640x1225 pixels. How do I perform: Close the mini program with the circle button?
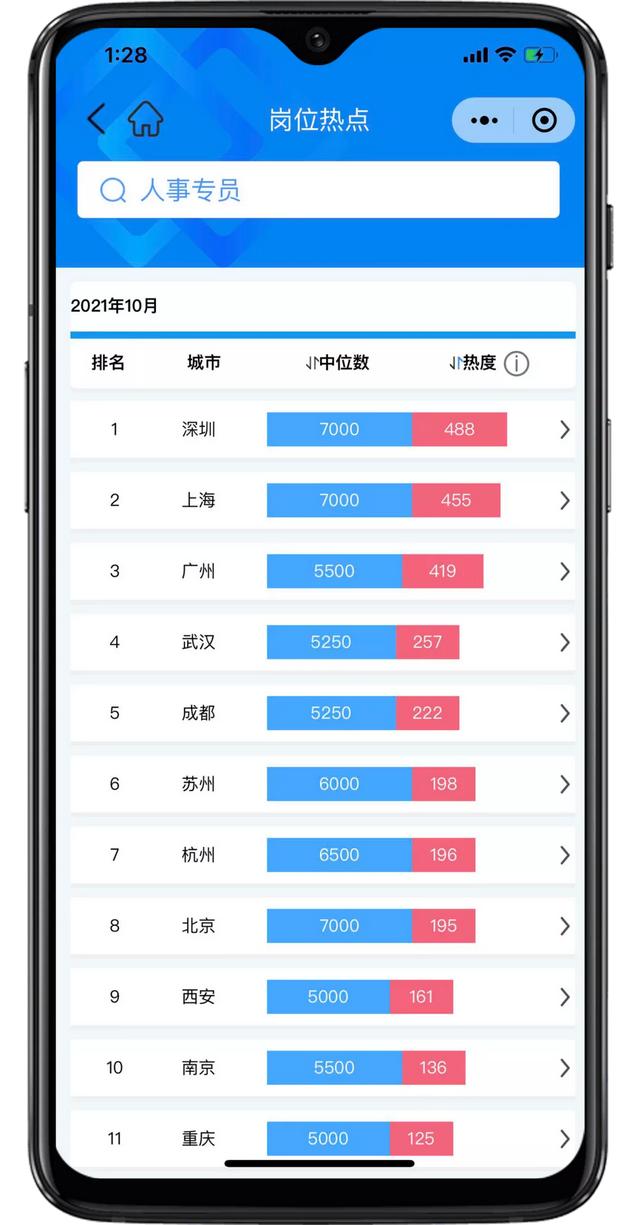[544, 121]
